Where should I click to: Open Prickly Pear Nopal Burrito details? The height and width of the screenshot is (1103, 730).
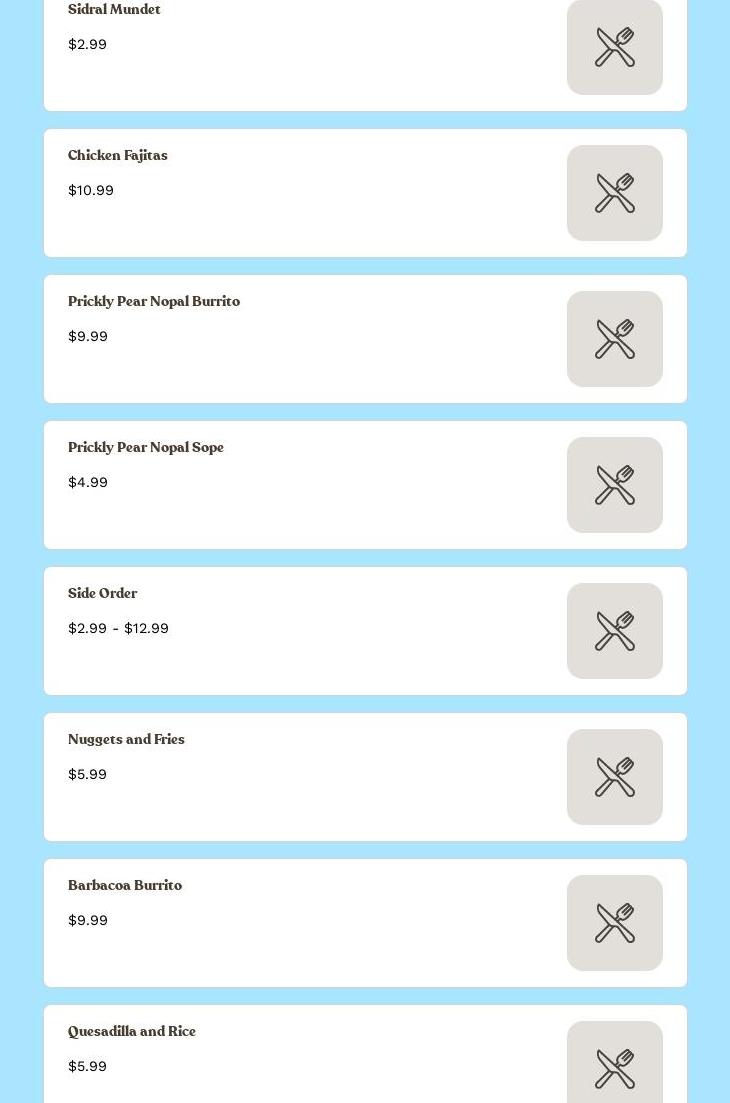pos(154,302)
